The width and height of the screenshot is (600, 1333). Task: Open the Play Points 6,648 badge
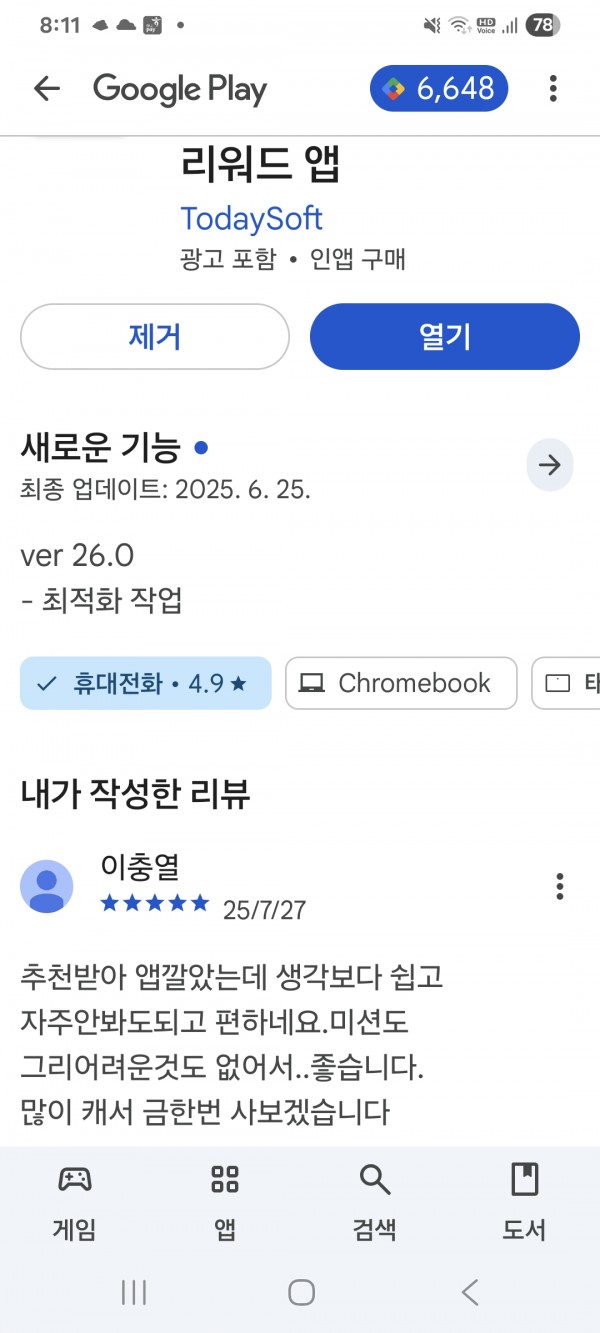[x=439, y=89]
